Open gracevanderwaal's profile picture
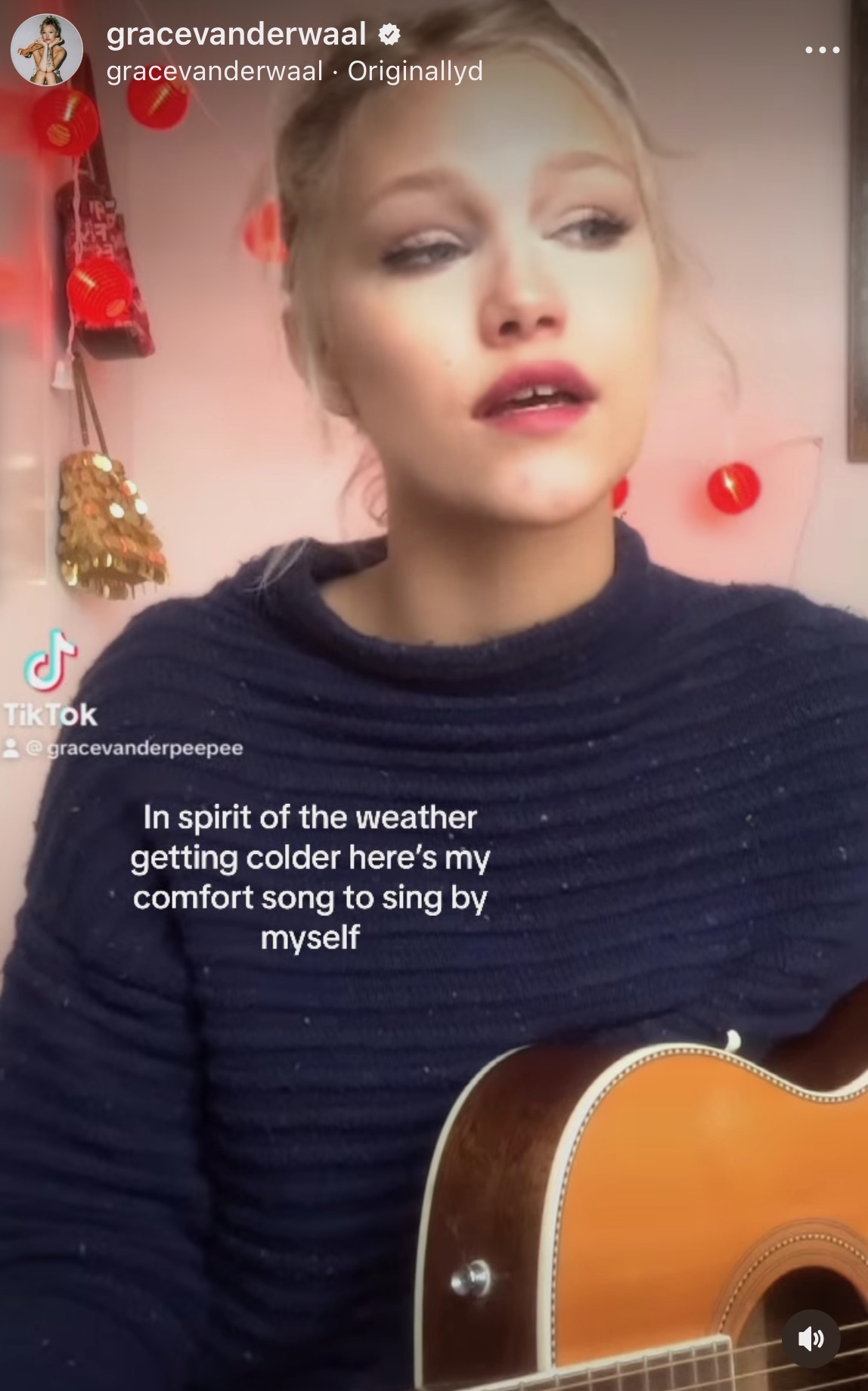The image size is (868, 1391). point(46,50)
